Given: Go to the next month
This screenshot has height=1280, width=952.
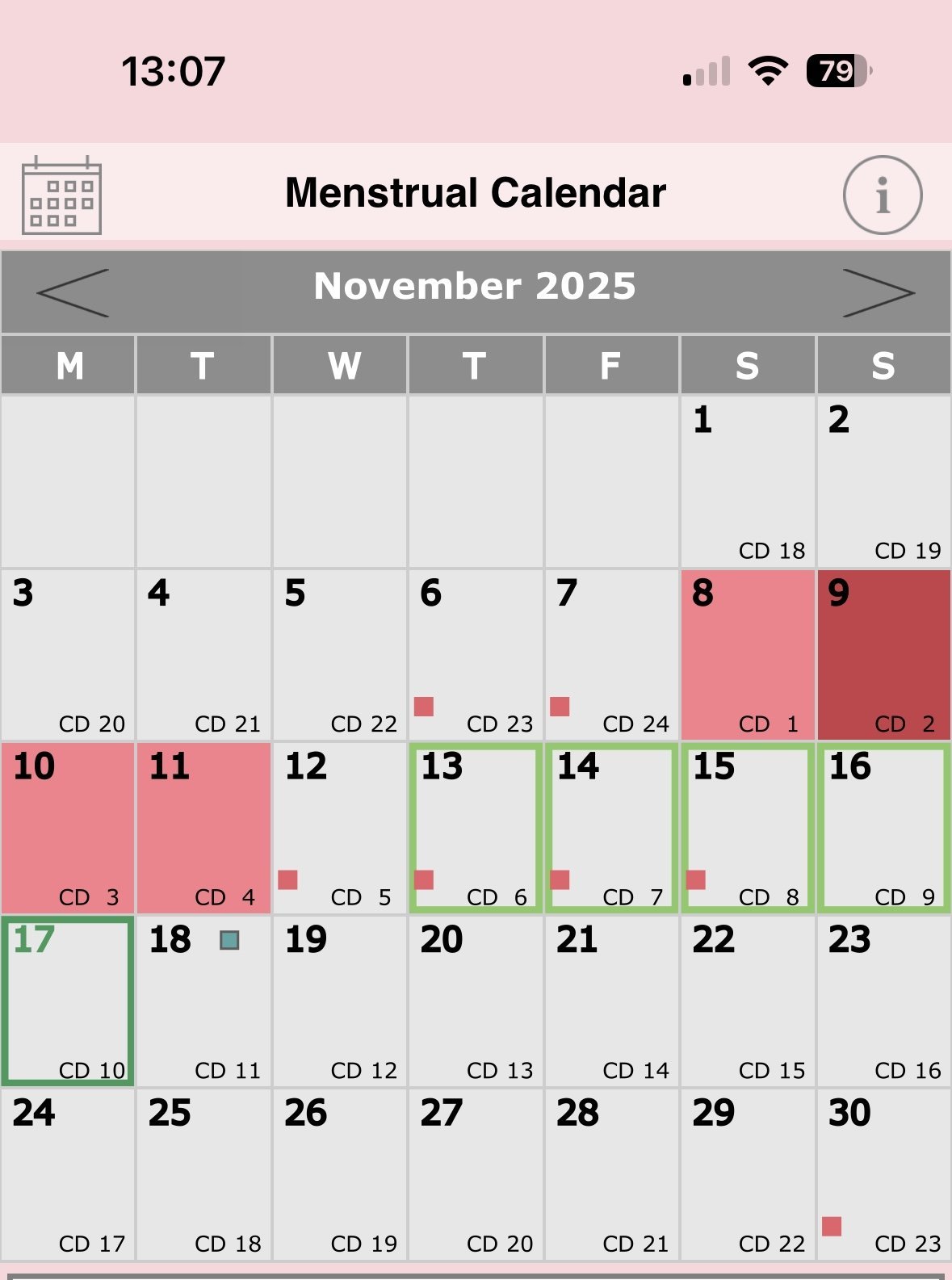Looking at the screenshot, I should (x=879, y=292).
